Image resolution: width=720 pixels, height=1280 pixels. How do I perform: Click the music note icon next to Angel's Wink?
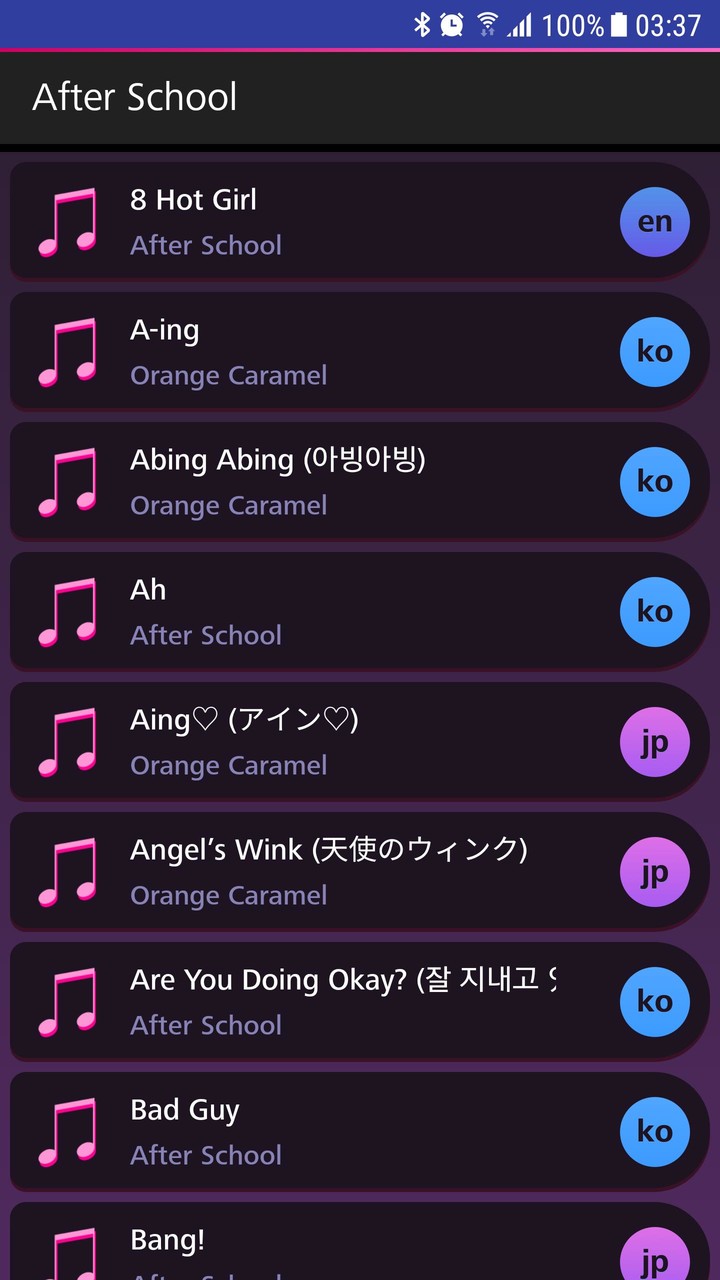(67, 871)
